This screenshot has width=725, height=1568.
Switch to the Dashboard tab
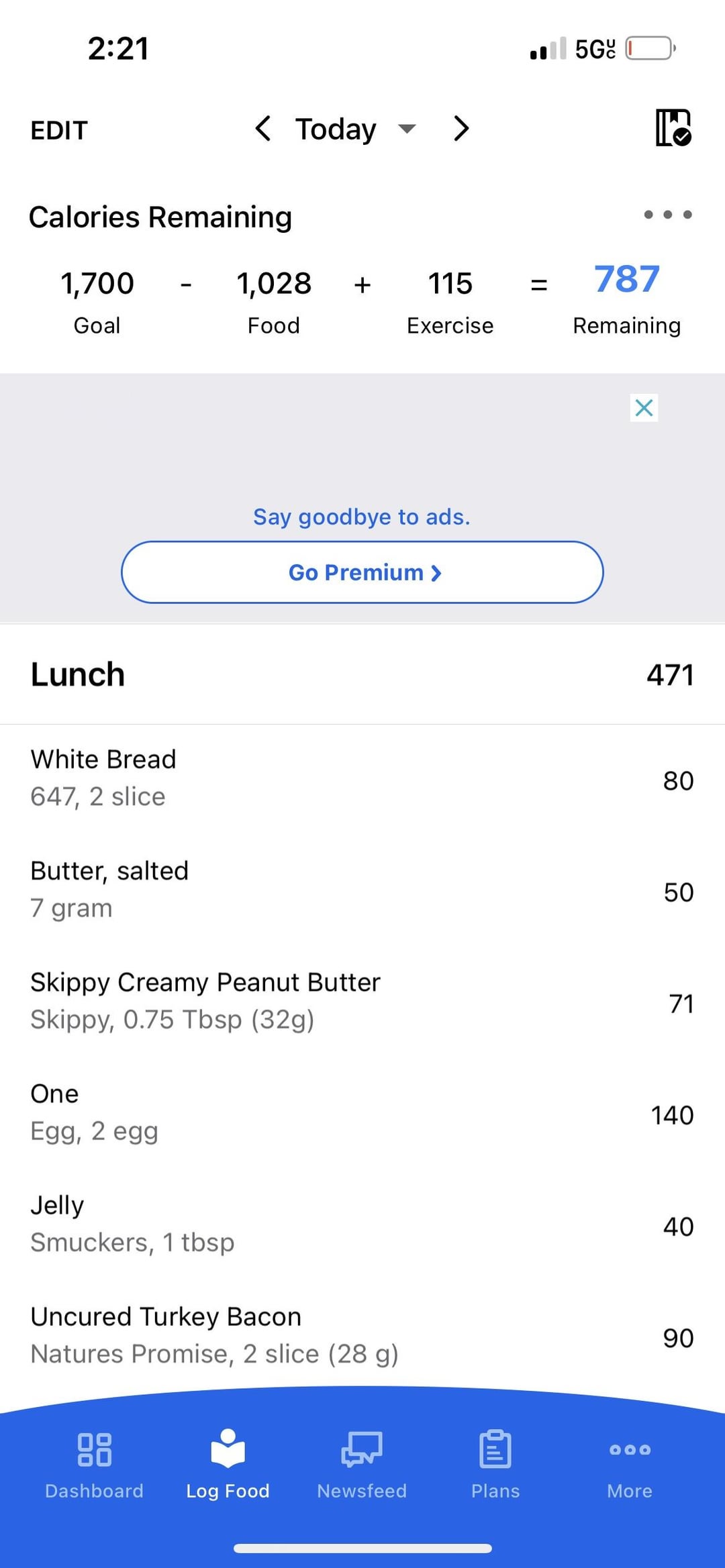94,1465
